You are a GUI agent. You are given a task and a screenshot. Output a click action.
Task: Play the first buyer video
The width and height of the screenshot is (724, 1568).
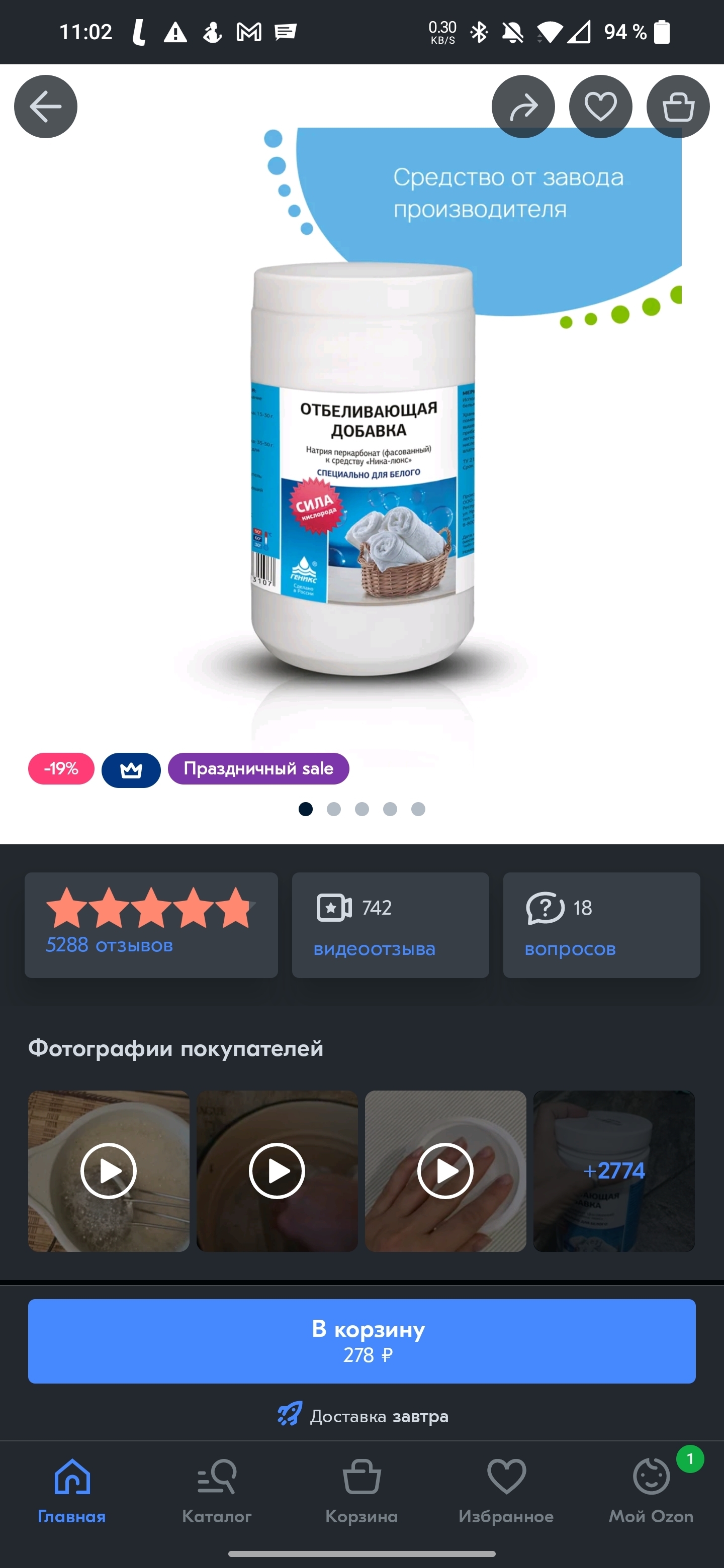(109, 1170)
